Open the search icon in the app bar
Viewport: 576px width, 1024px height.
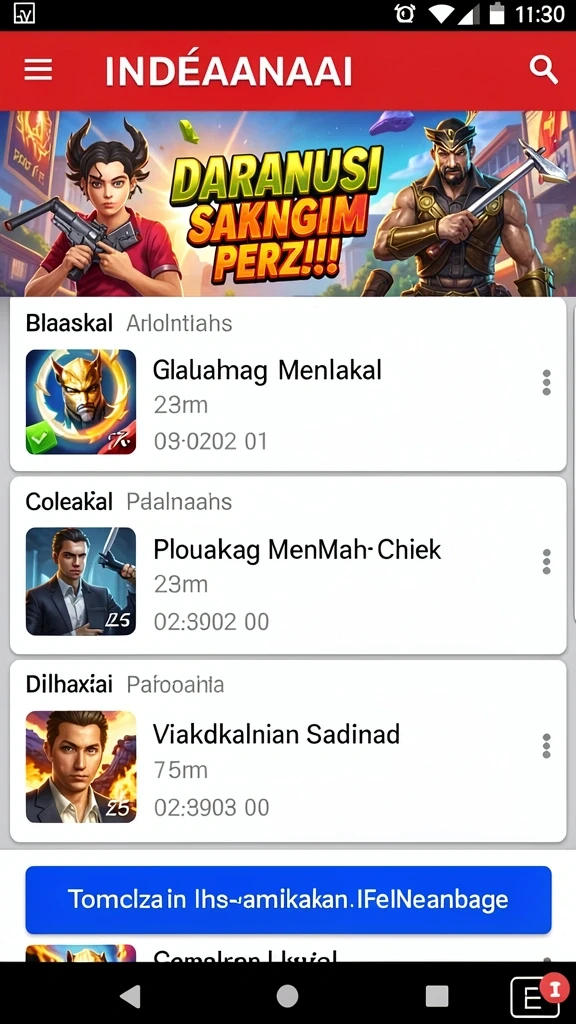pyautogui.click(x=543, y=69)
